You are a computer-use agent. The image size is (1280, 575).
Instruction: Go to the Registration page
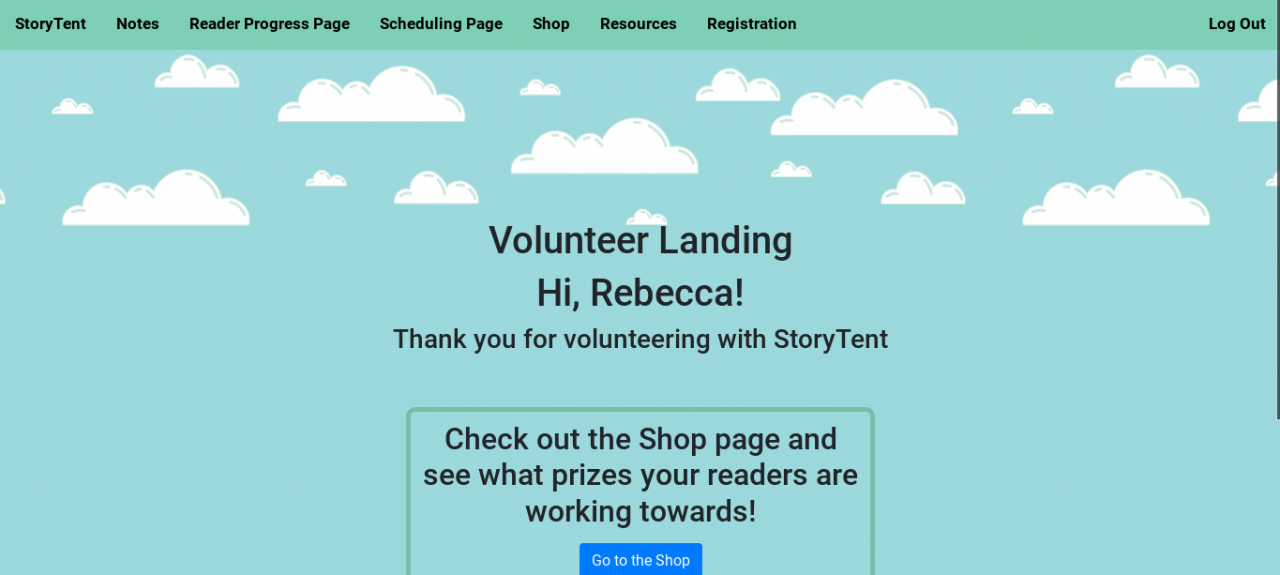(x=751, y=24)
